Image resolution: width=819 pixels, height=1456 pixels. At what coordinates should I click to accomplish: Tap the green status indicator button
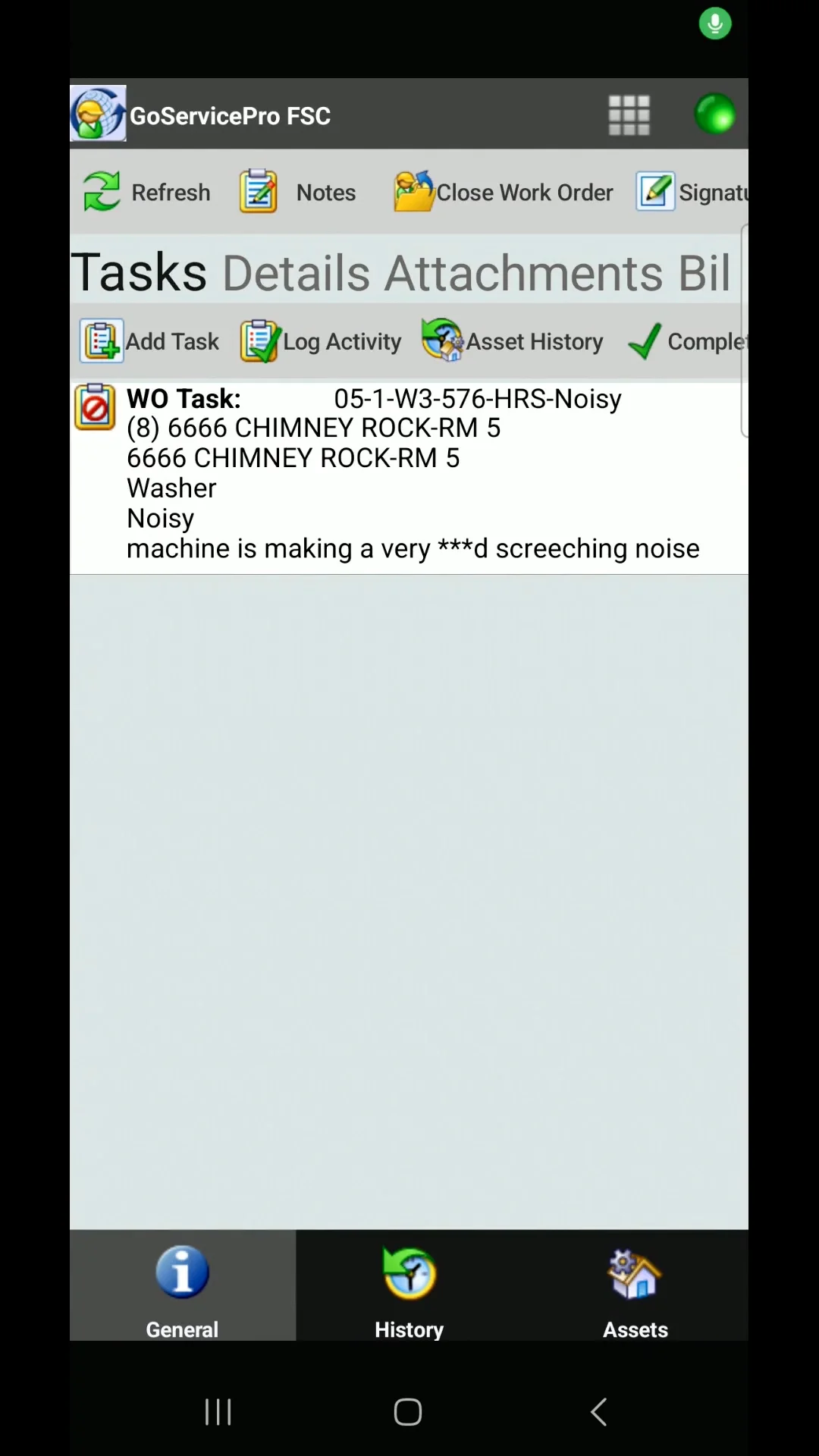point(714,115)
